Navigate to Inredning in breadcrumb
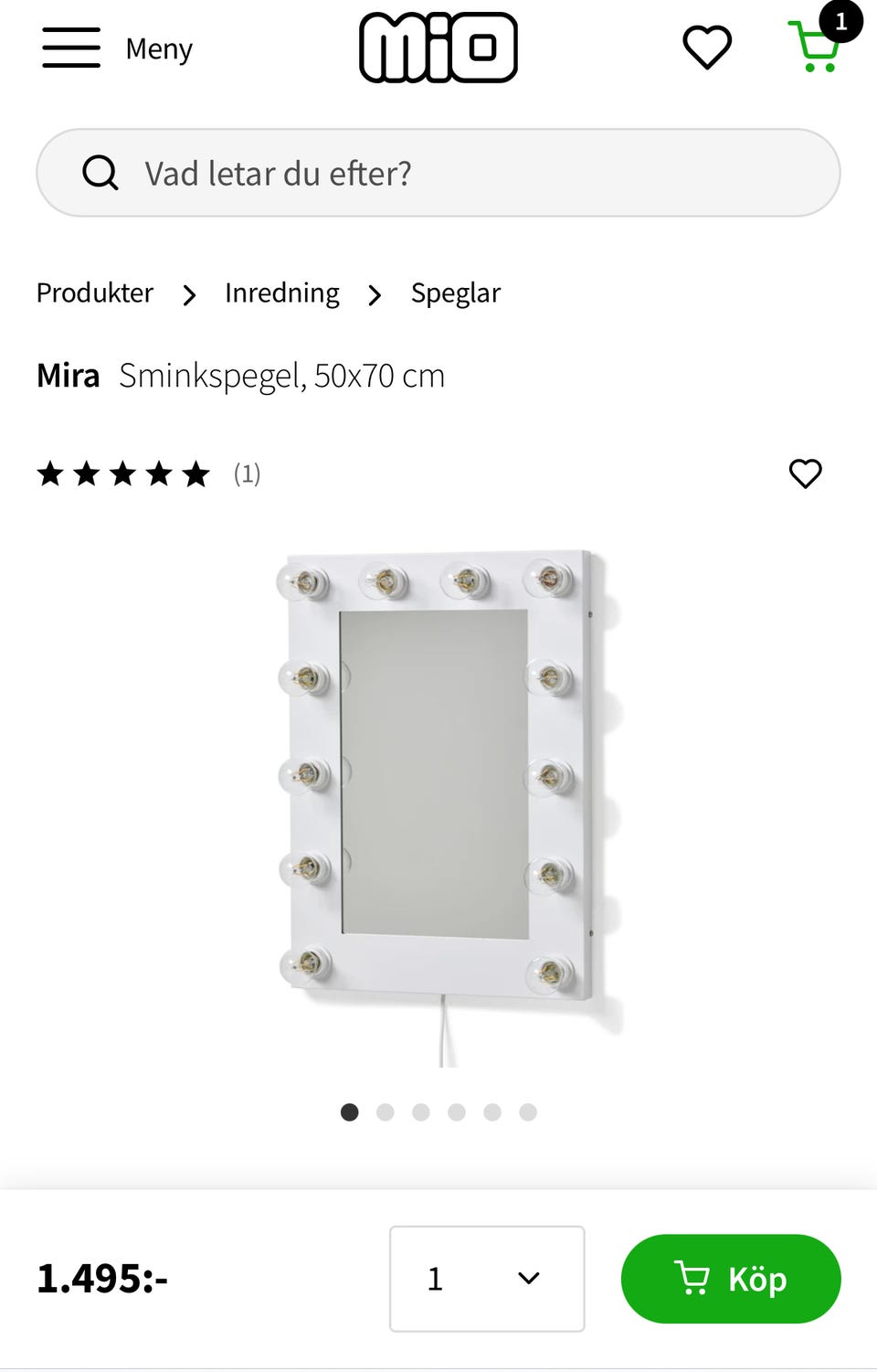 pos(281,293)
